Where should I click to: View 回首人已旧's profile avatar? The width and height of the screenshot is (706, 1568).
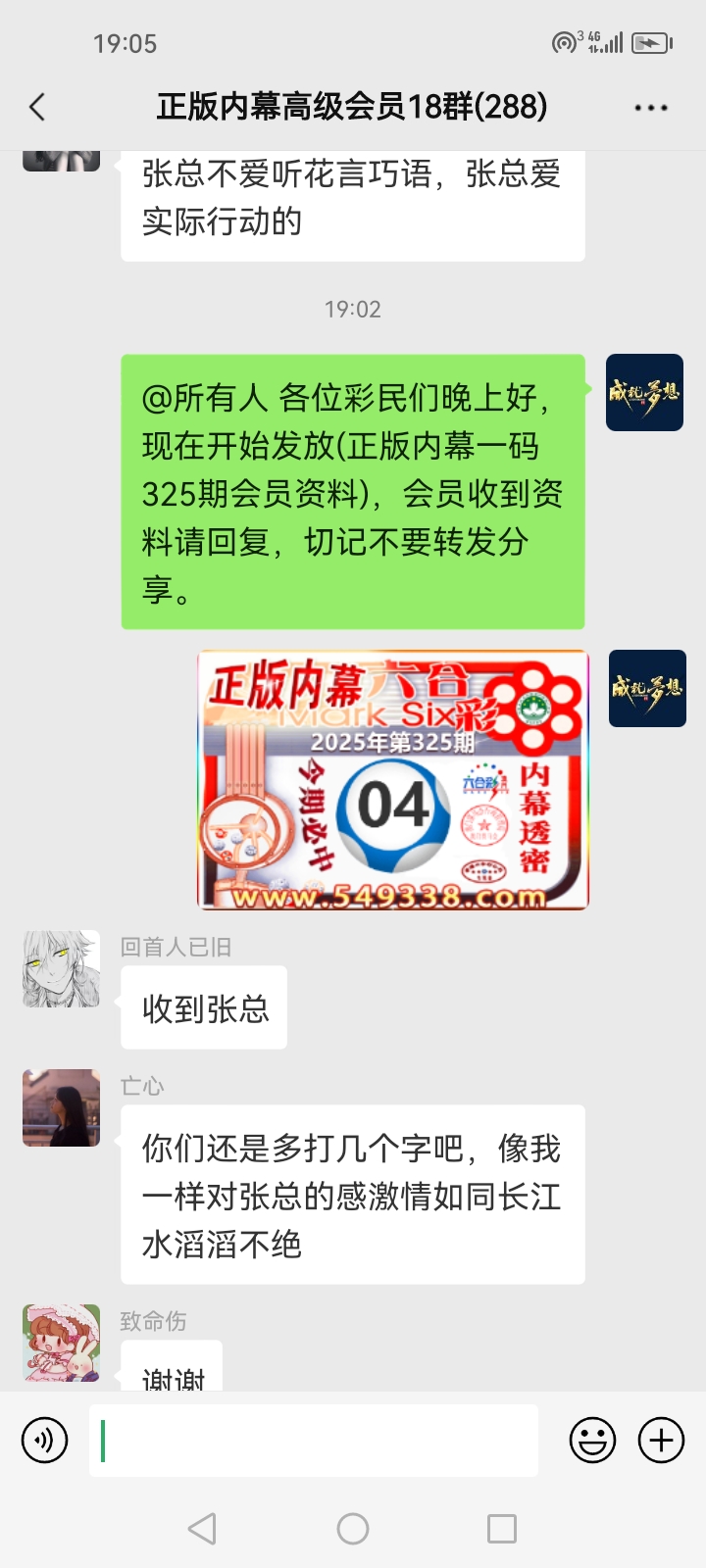62,969
